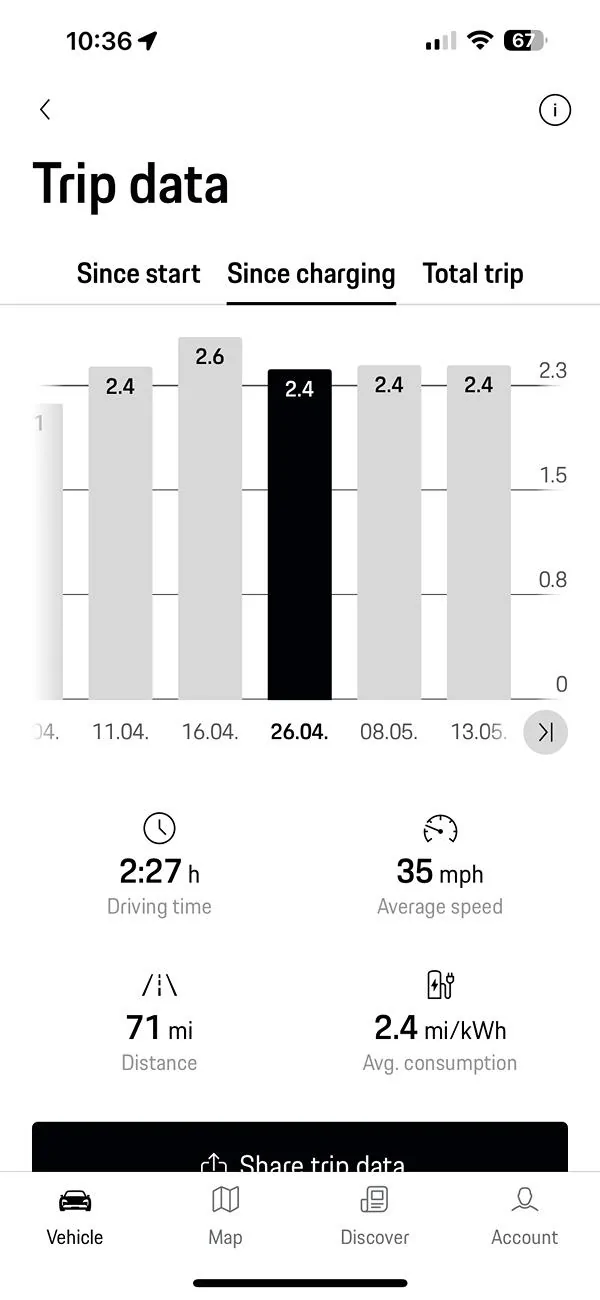
Task: Select the 16.04. bar showing 2.6
Action: click(x=210, y=518)
